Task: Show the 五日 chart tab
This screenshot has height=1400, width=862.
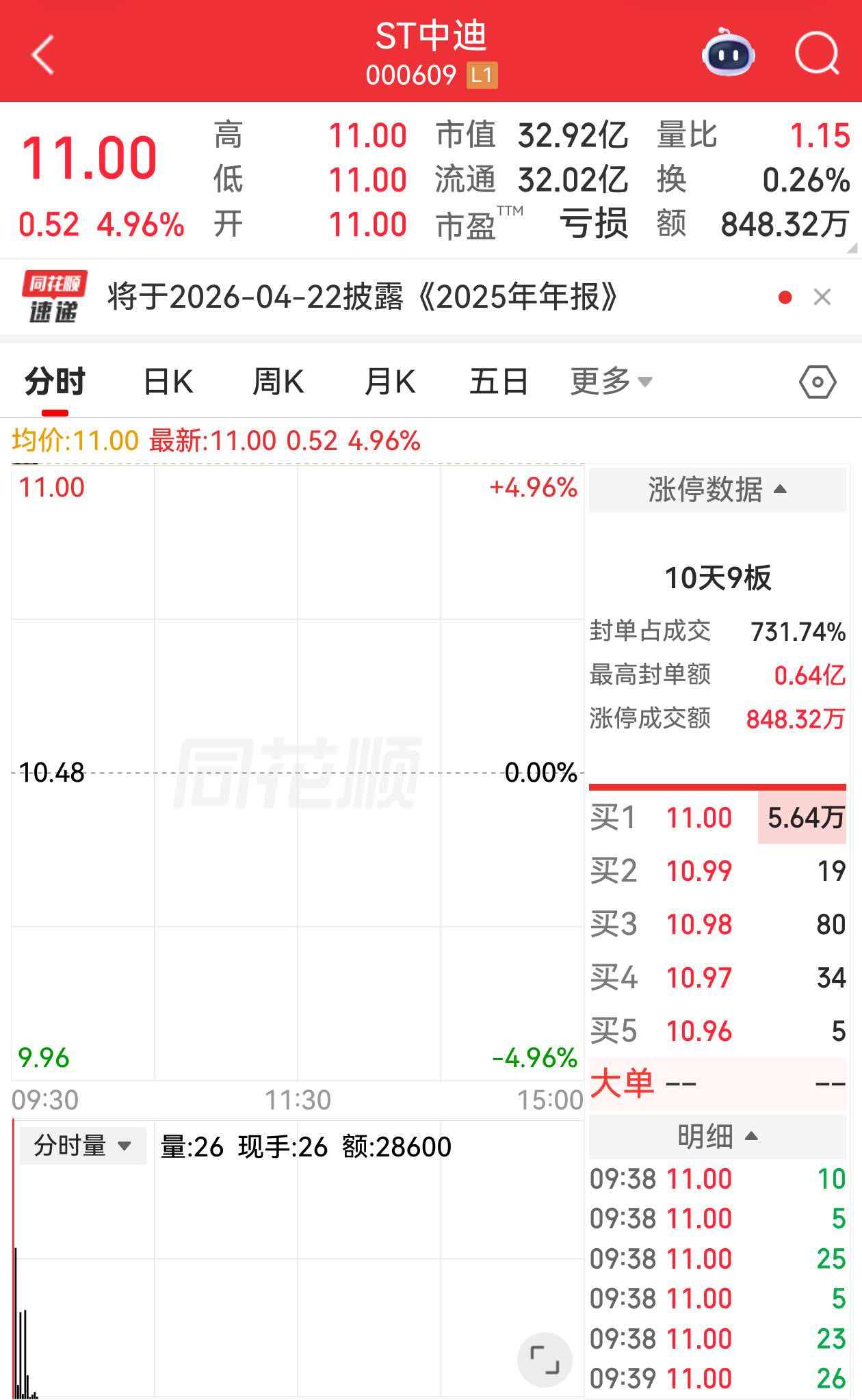Action: 499,382
